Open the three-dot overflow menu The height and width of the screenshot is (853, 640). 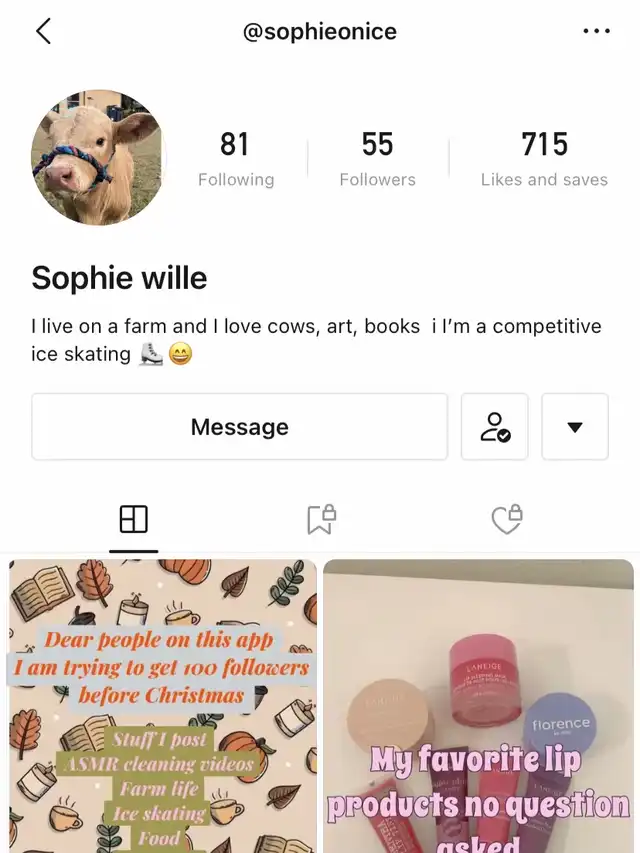click(x=596, y=31)
